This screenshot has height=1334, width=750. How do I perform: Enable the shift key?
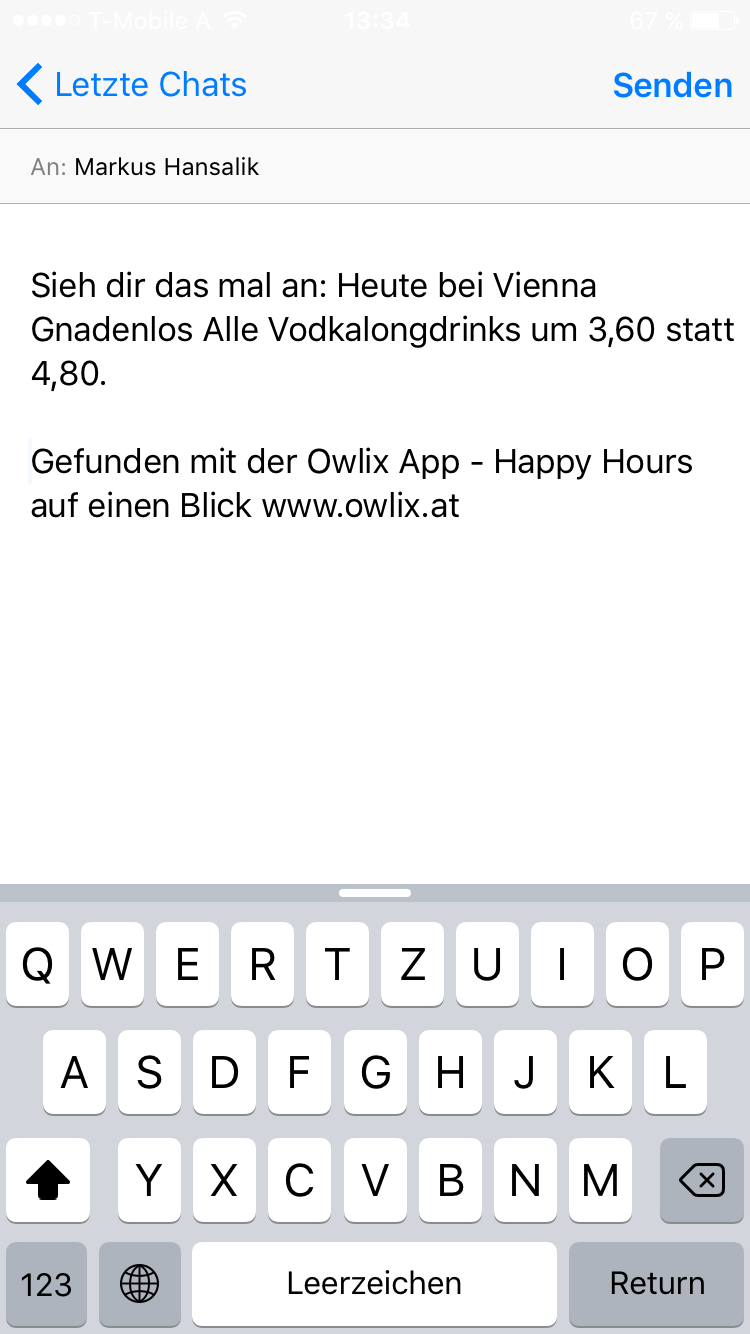coord(48,1182)
